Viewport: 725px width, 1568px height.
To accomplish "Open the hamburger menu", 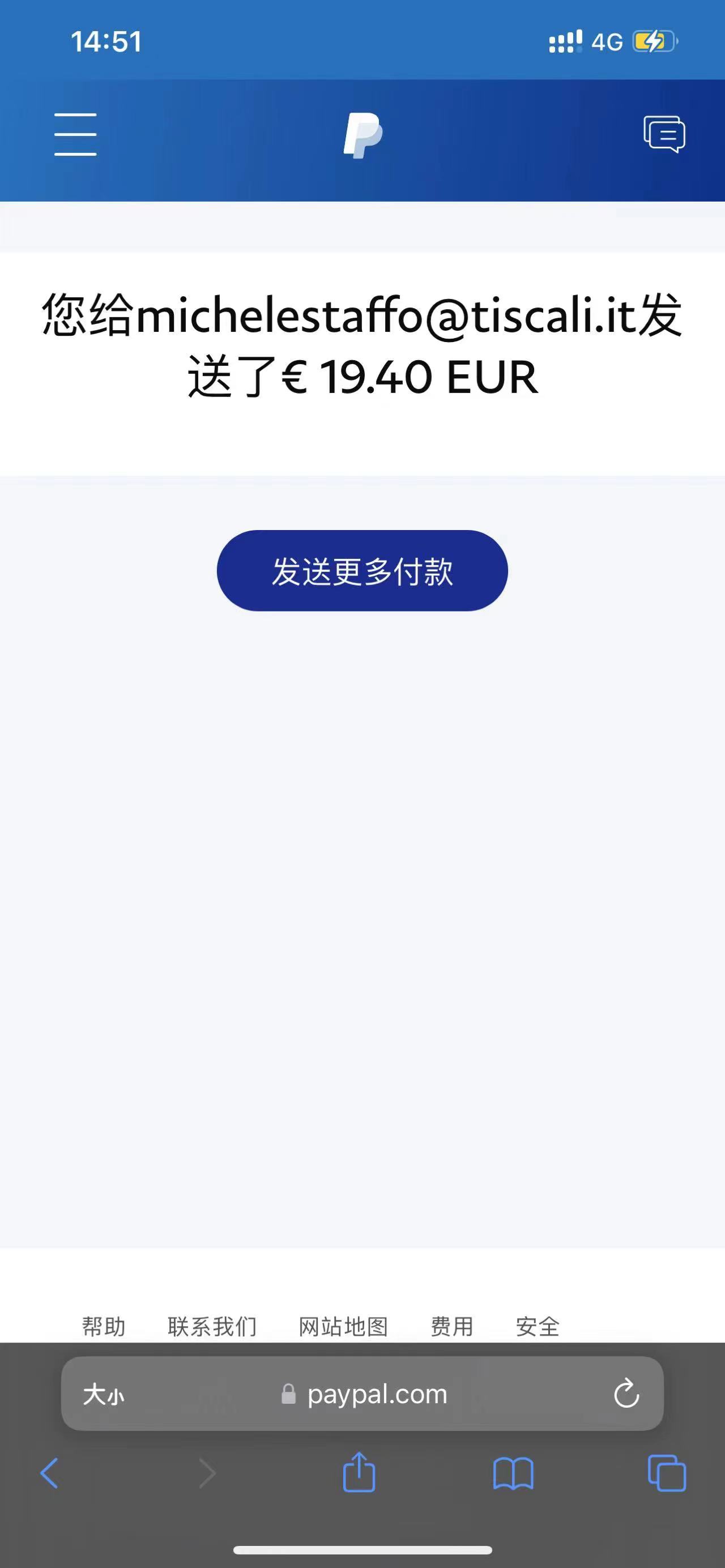I will (x=75, y=135).
